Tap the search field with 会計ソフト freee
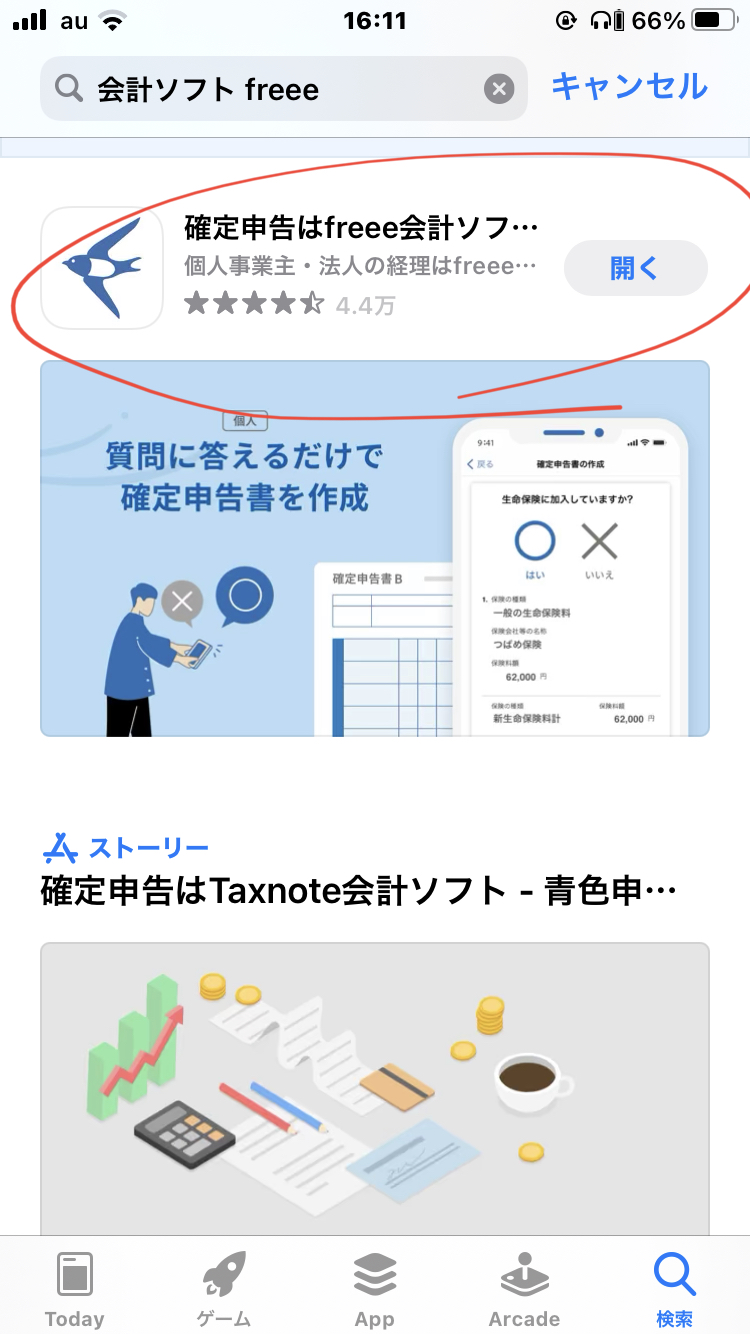Viewport: 750px width, 1334px height. tap(283, 89)
